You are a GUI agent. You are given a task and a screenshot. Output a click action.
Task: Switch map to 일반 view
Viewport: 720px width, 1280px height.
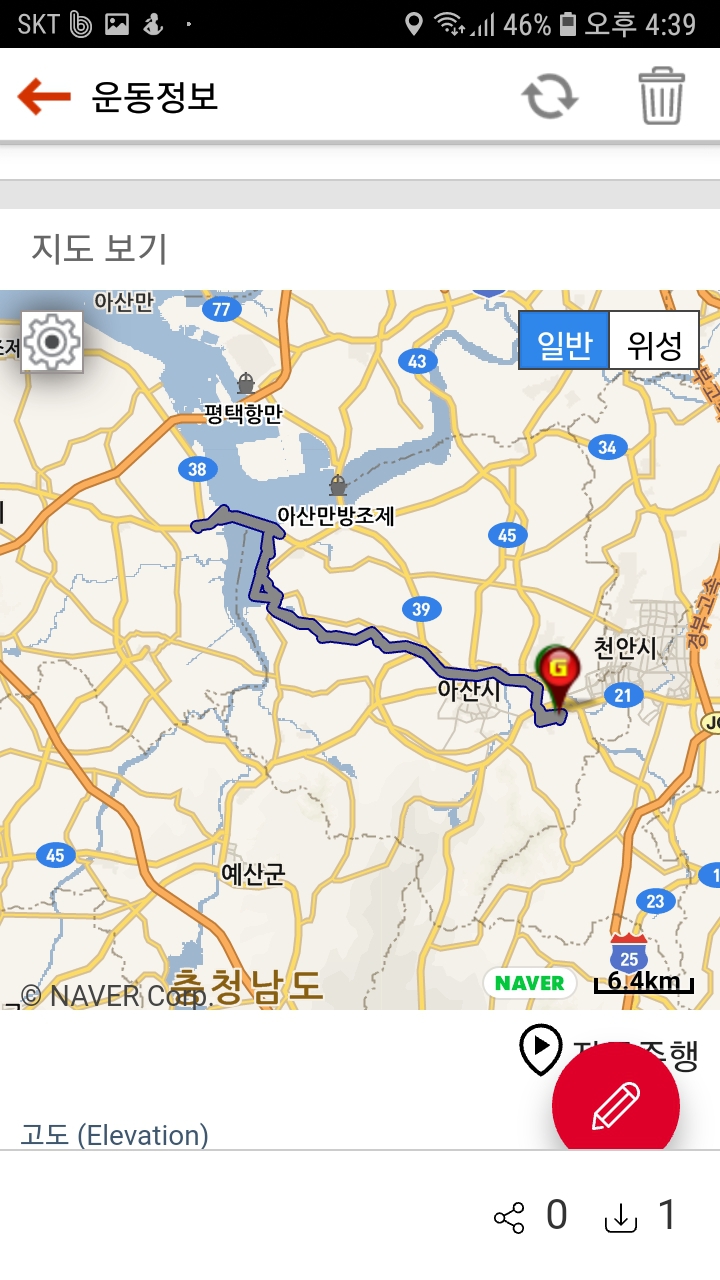click(564, 344)
